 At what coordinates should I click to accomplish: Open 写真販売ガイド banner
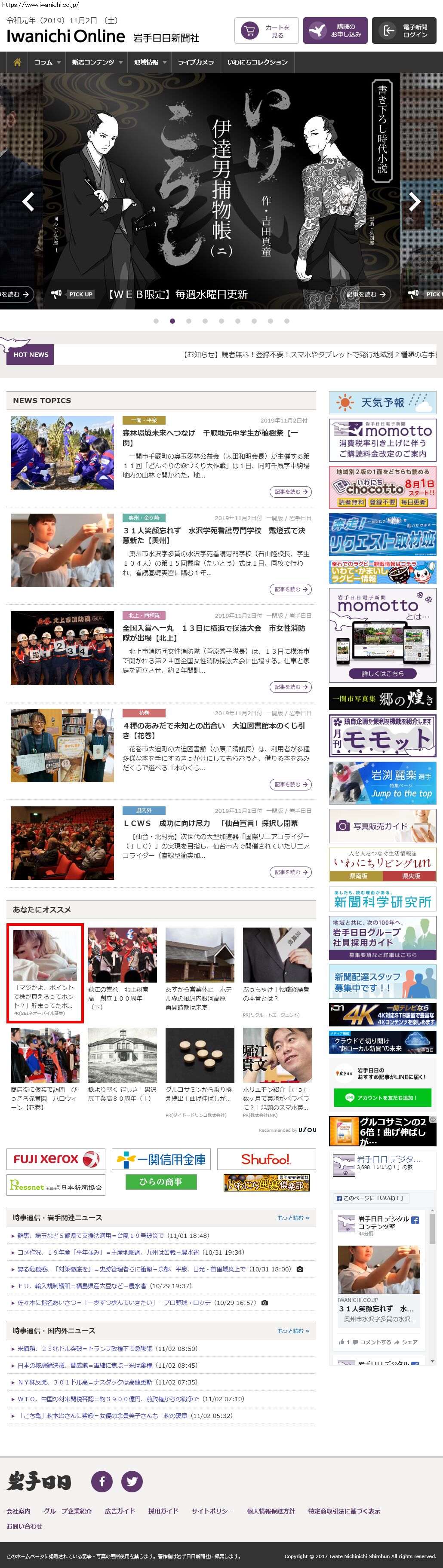(x=382, y=826)
